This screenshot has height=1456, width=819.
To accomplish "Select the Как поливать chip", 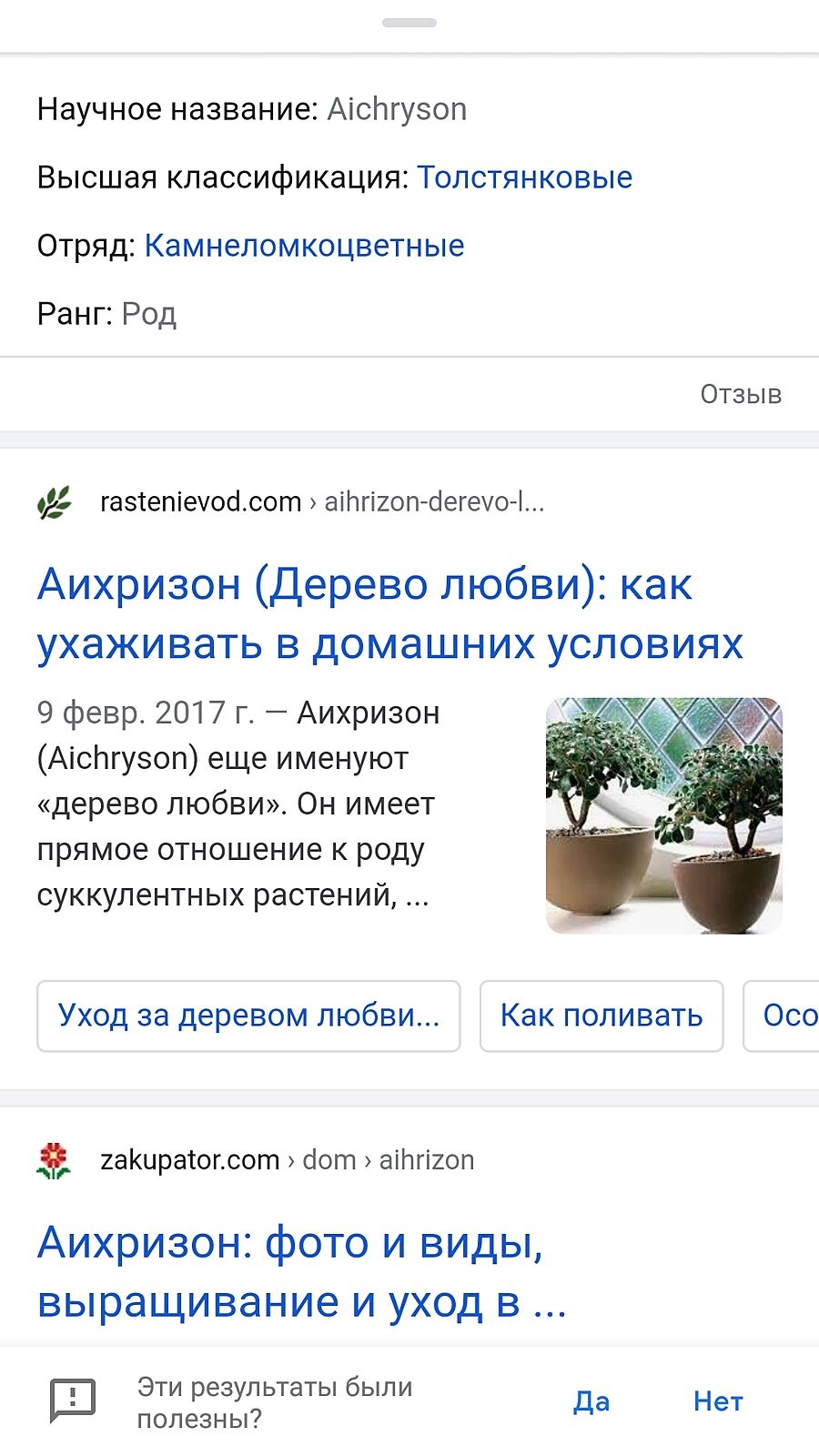I will [x=601, y=1016].
